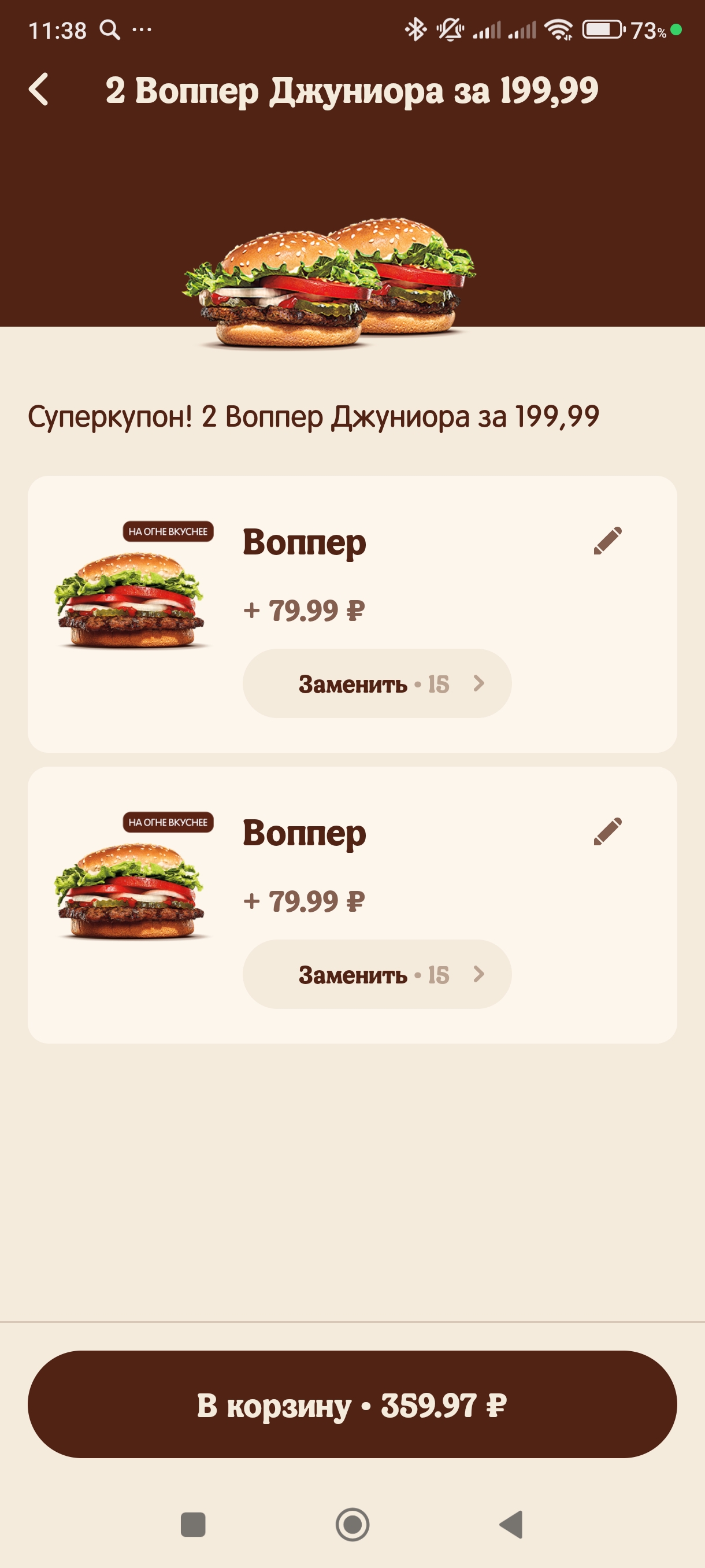Tap Заменить for the first Воппер
Screen dimensions: 705x1568
[377, 683]
